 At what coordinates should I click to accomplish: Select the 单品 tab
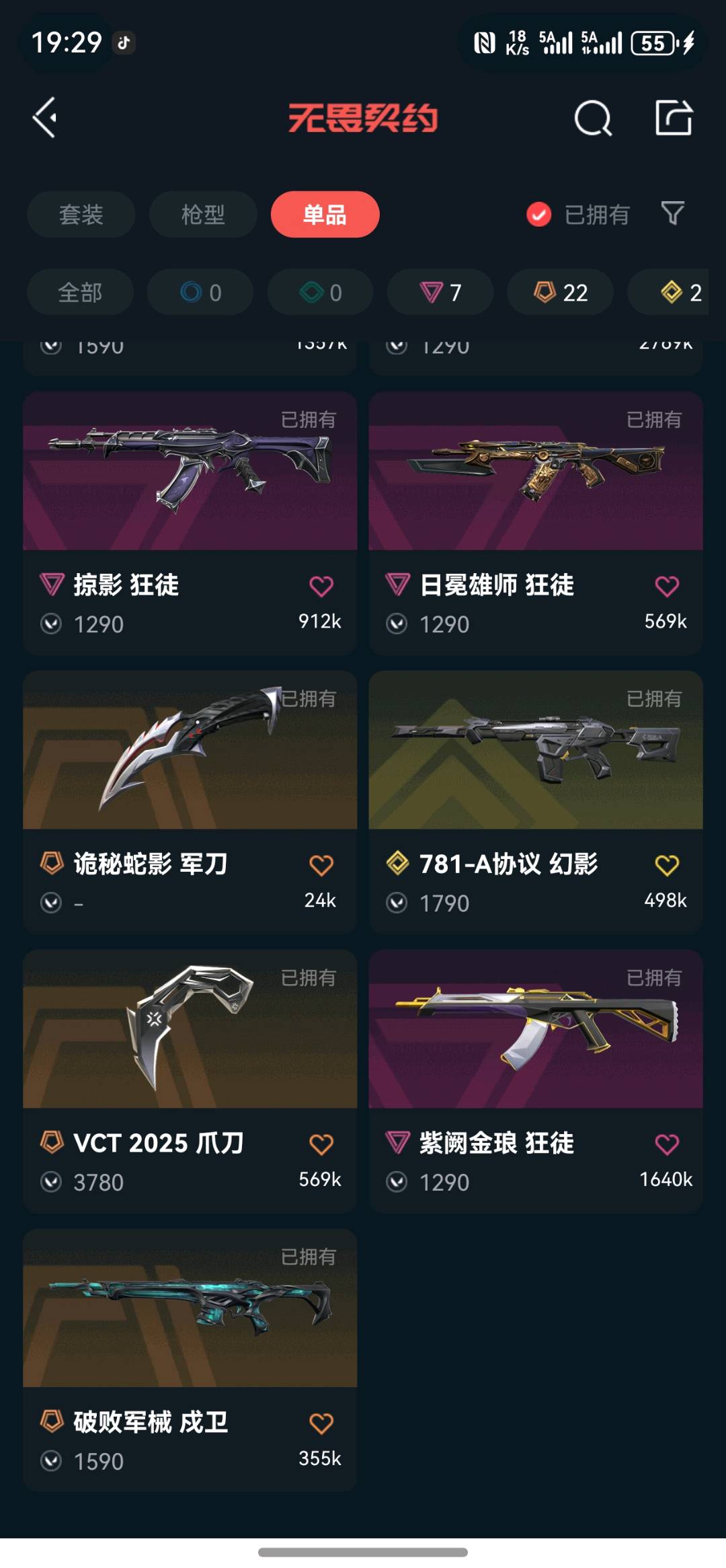pyautogui.click(x=325, y=215)
